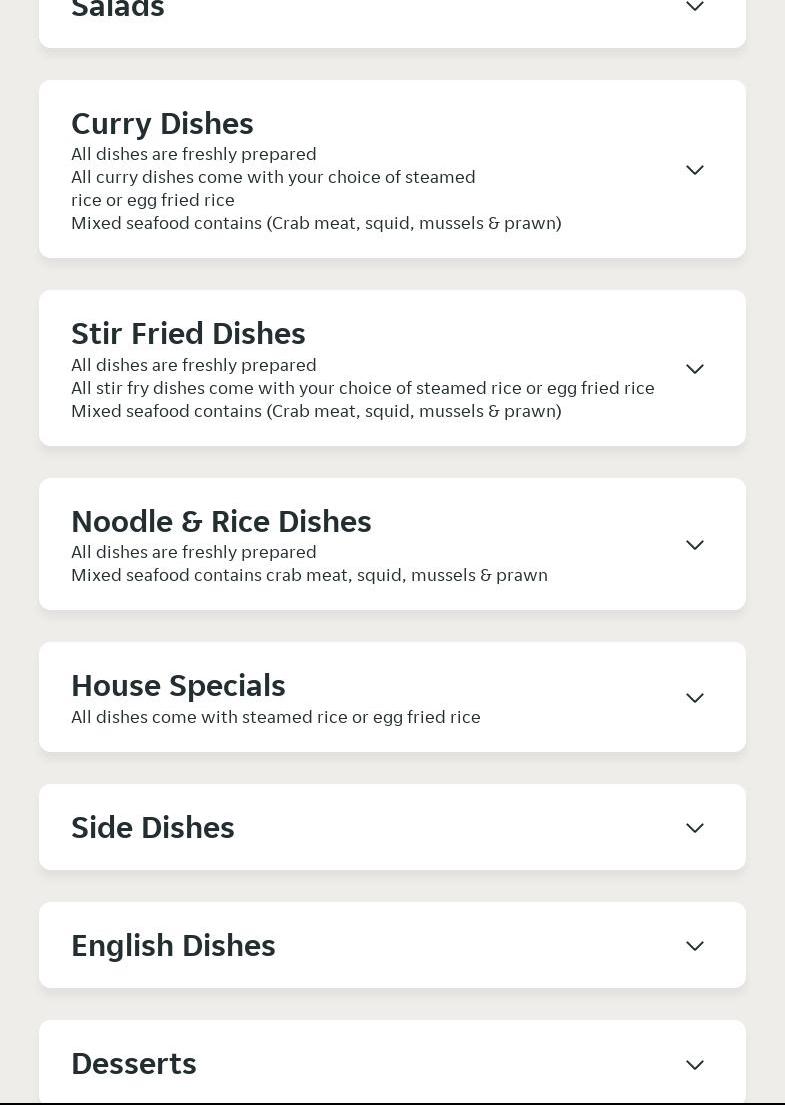The image size is (785, 1105).
Task: Expand the Side Dishes section
Action: (694, 828)
